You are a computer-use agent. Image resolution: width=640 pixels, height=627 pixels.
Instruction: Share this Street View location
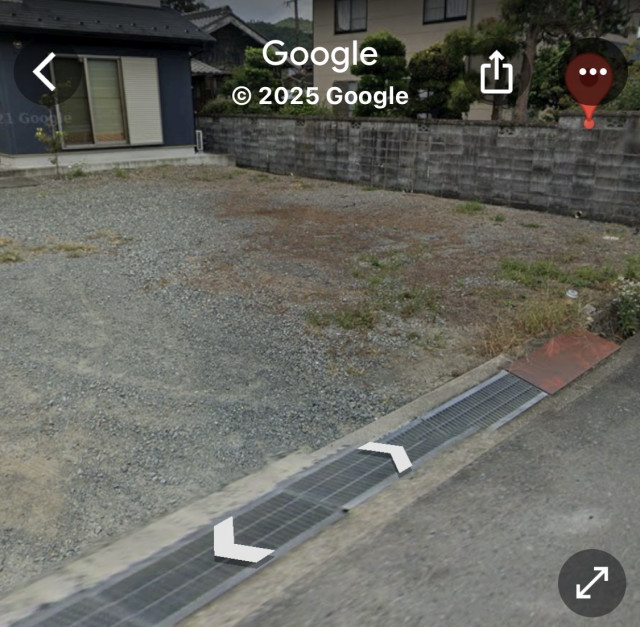[496, 73]
